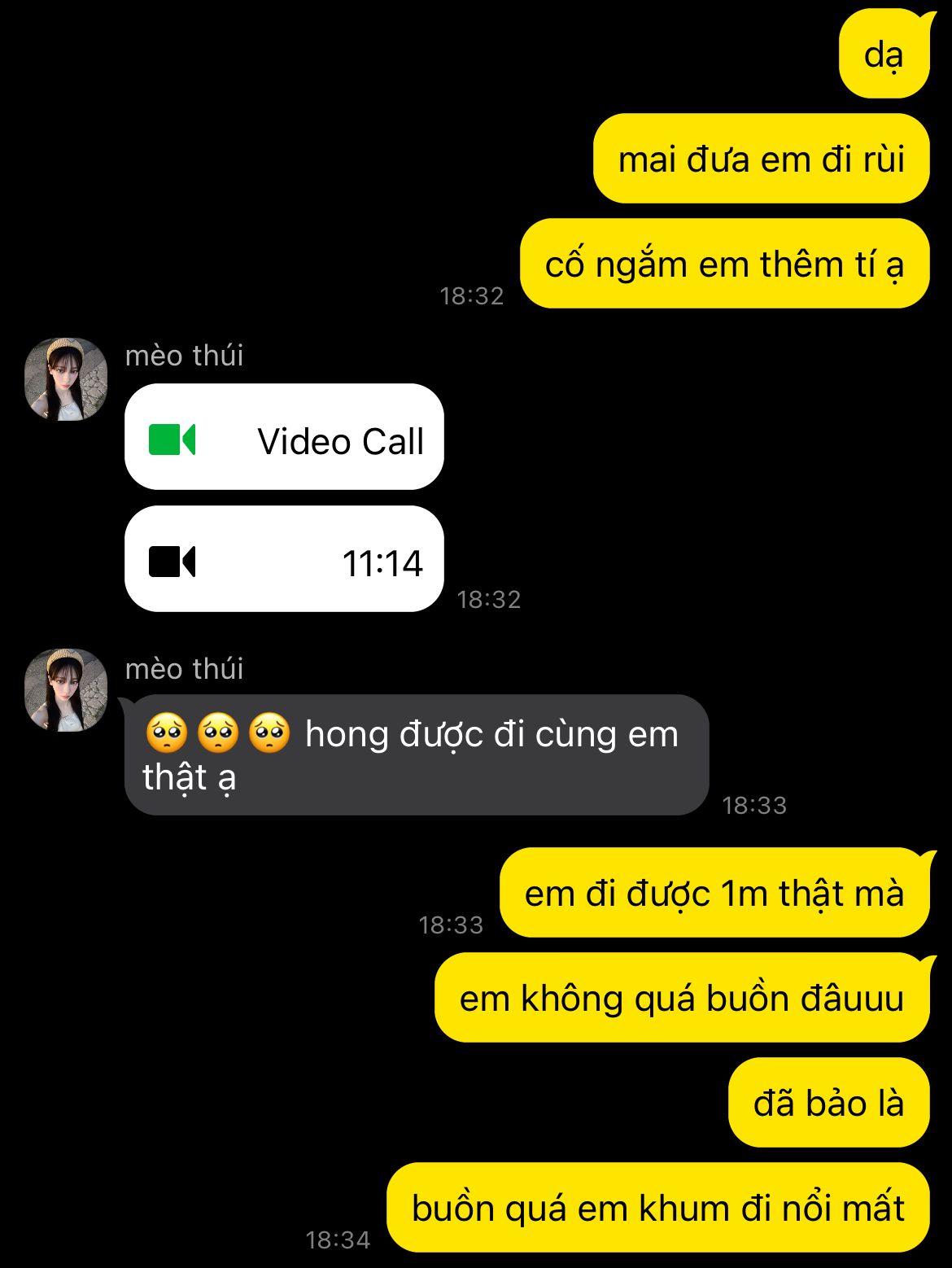
Task: Open the 11:14 video call record
Action: point(283,559)
